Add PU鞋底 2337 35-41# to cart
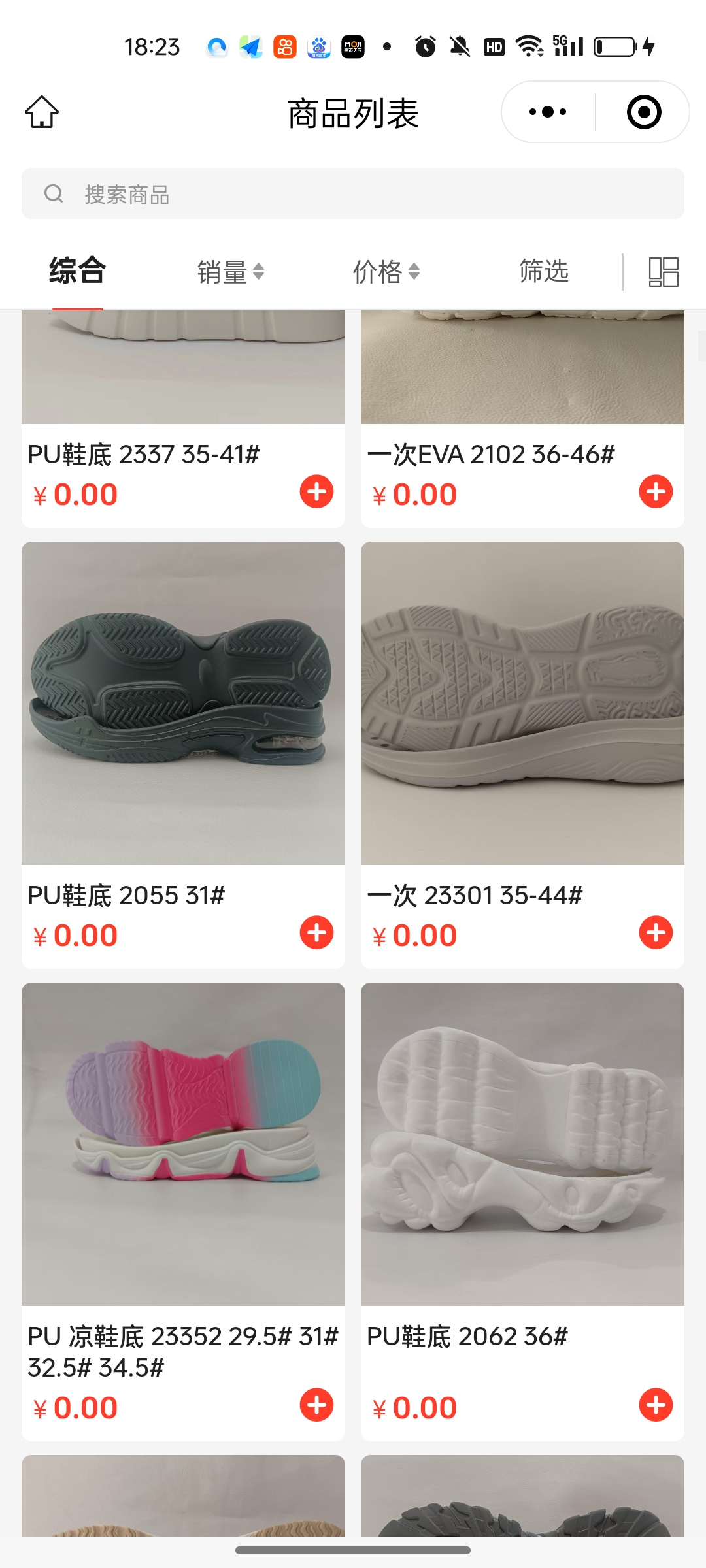The height and width of the screenshot is (1568, 706). 316,492
